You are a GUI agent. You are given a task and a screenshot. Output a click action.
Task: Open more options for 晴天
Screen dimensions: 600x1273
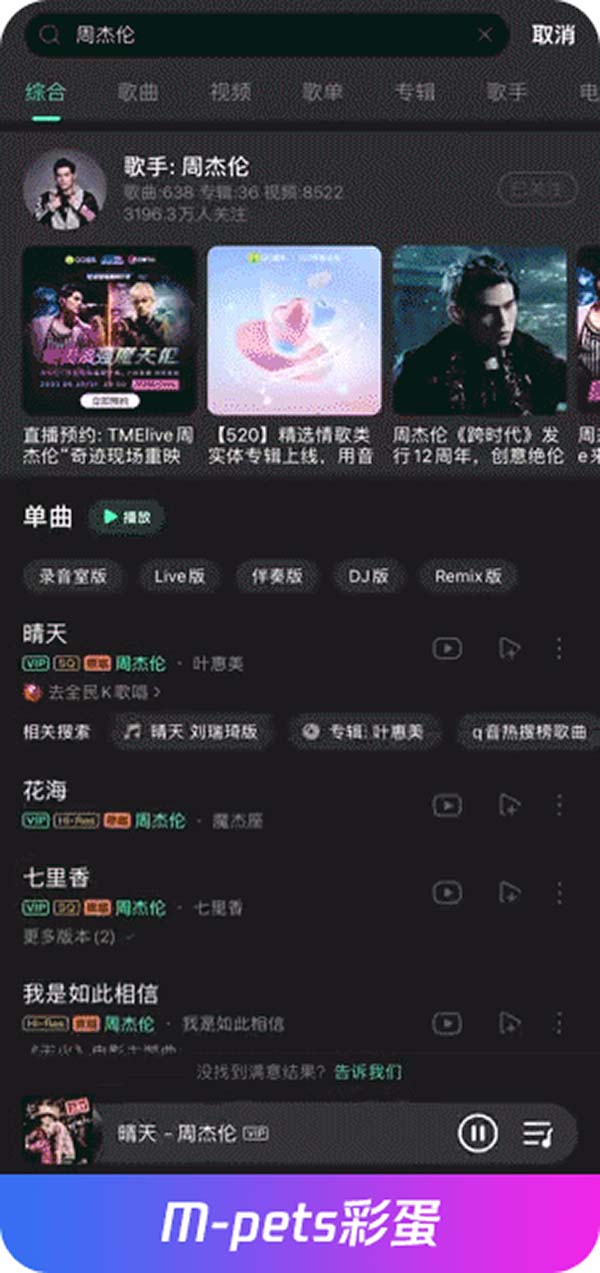click(x=559, y=648)
